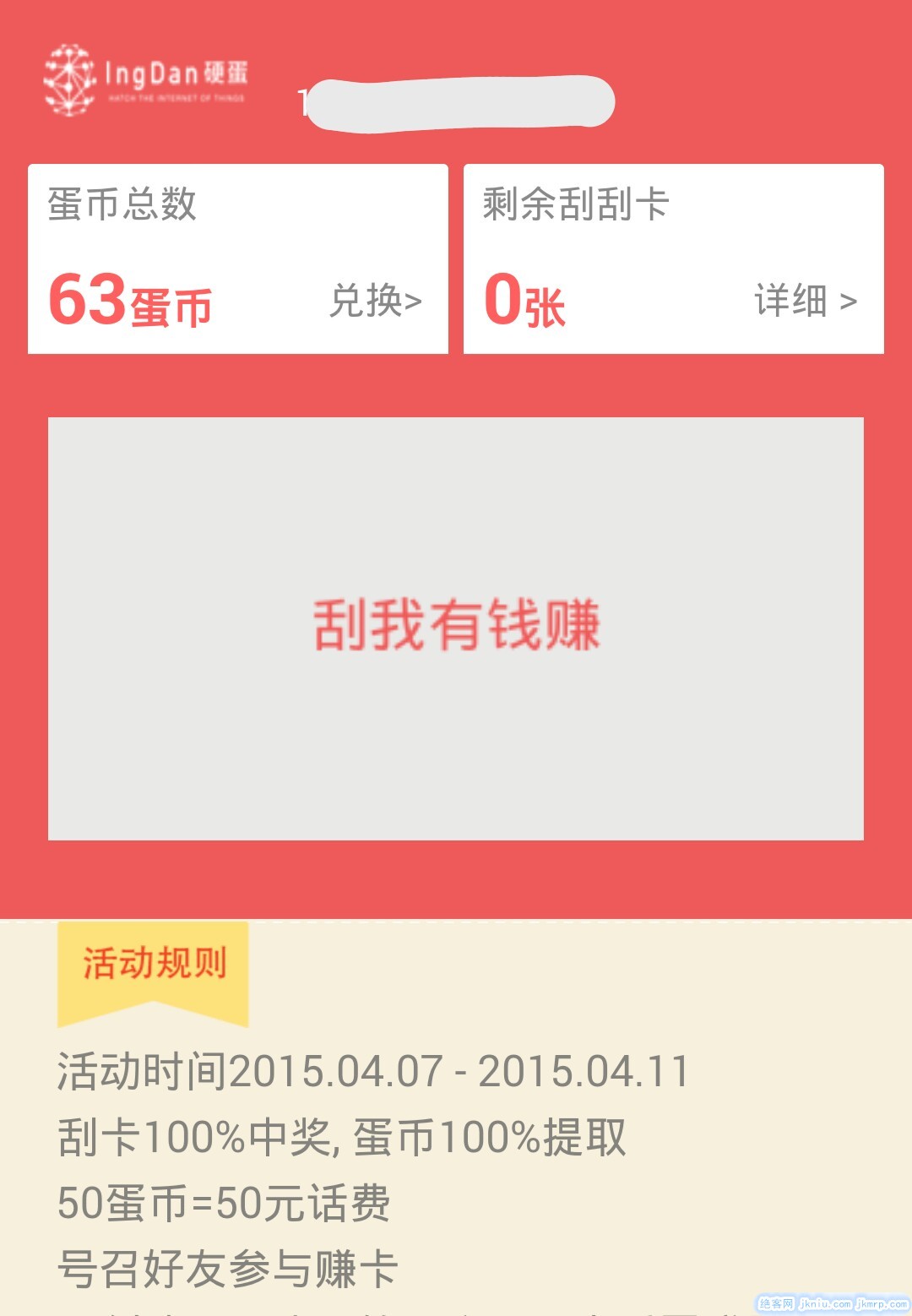This screenshot has height=1316, width=912.
Task: Tap 兑换 to exchange egg coins
Action: pos(376,301)
